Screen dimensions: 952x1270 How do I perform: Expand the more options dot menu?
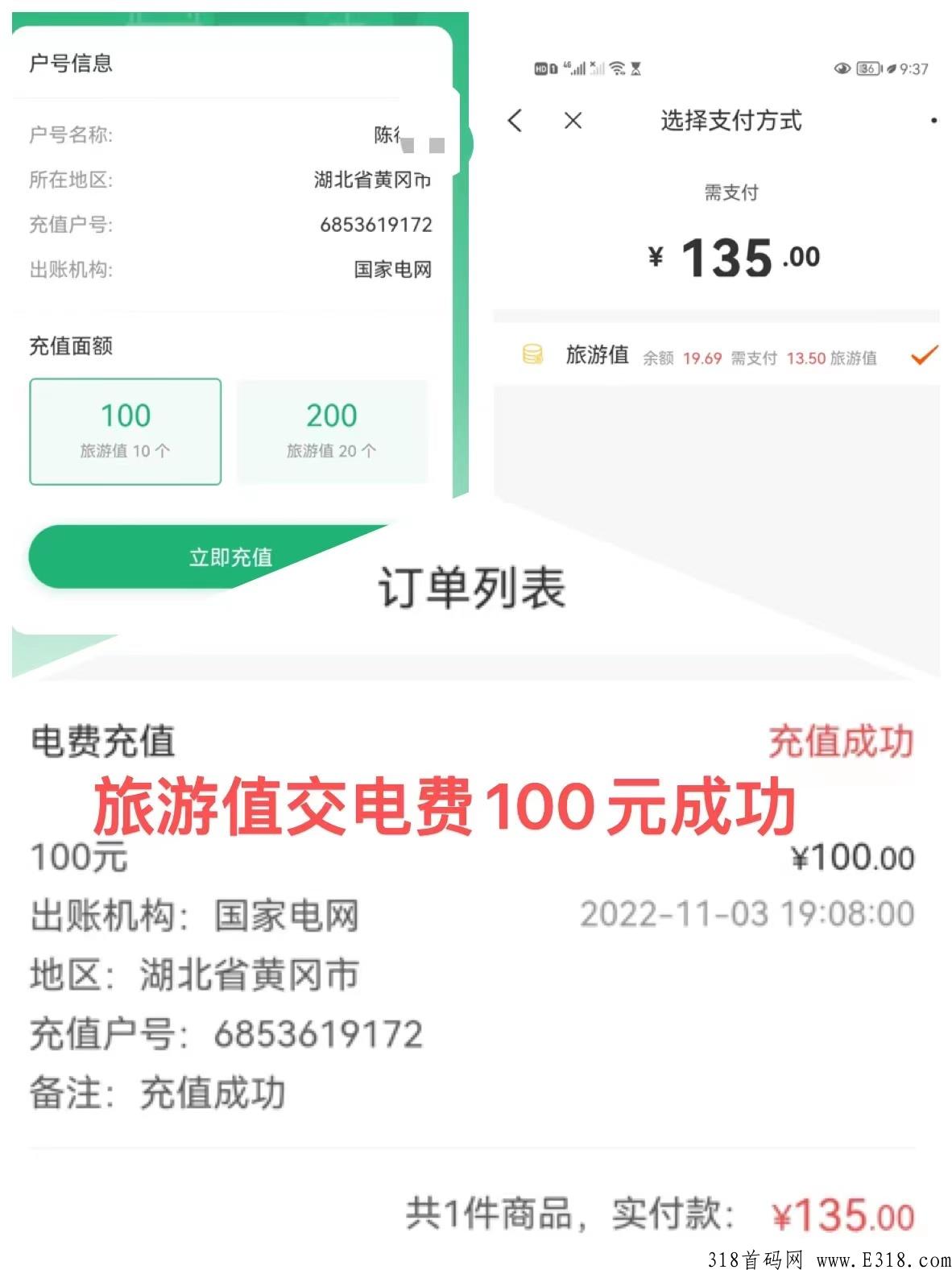(934, 122)
